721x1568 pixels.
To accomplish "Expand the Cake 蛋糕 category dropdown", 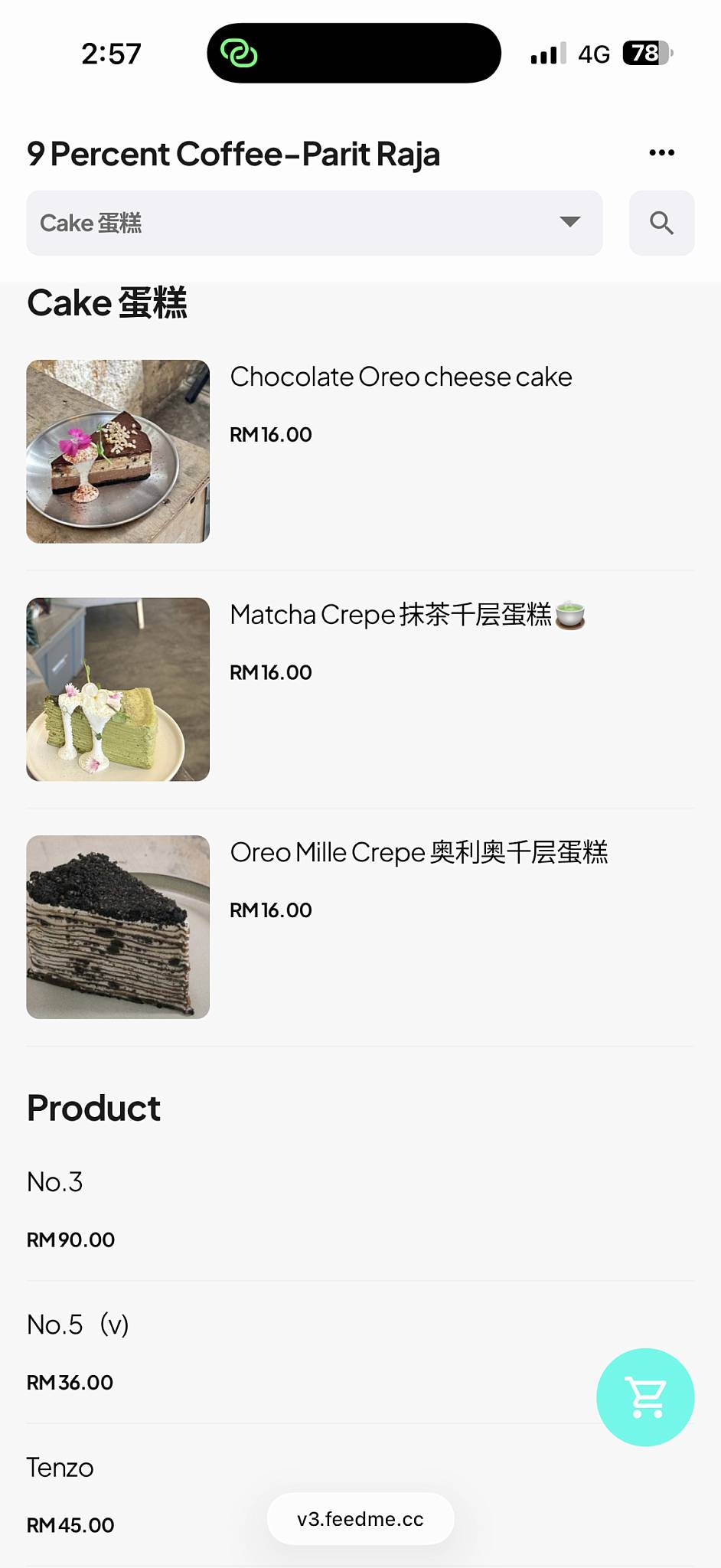I will [x=315, y=223].
